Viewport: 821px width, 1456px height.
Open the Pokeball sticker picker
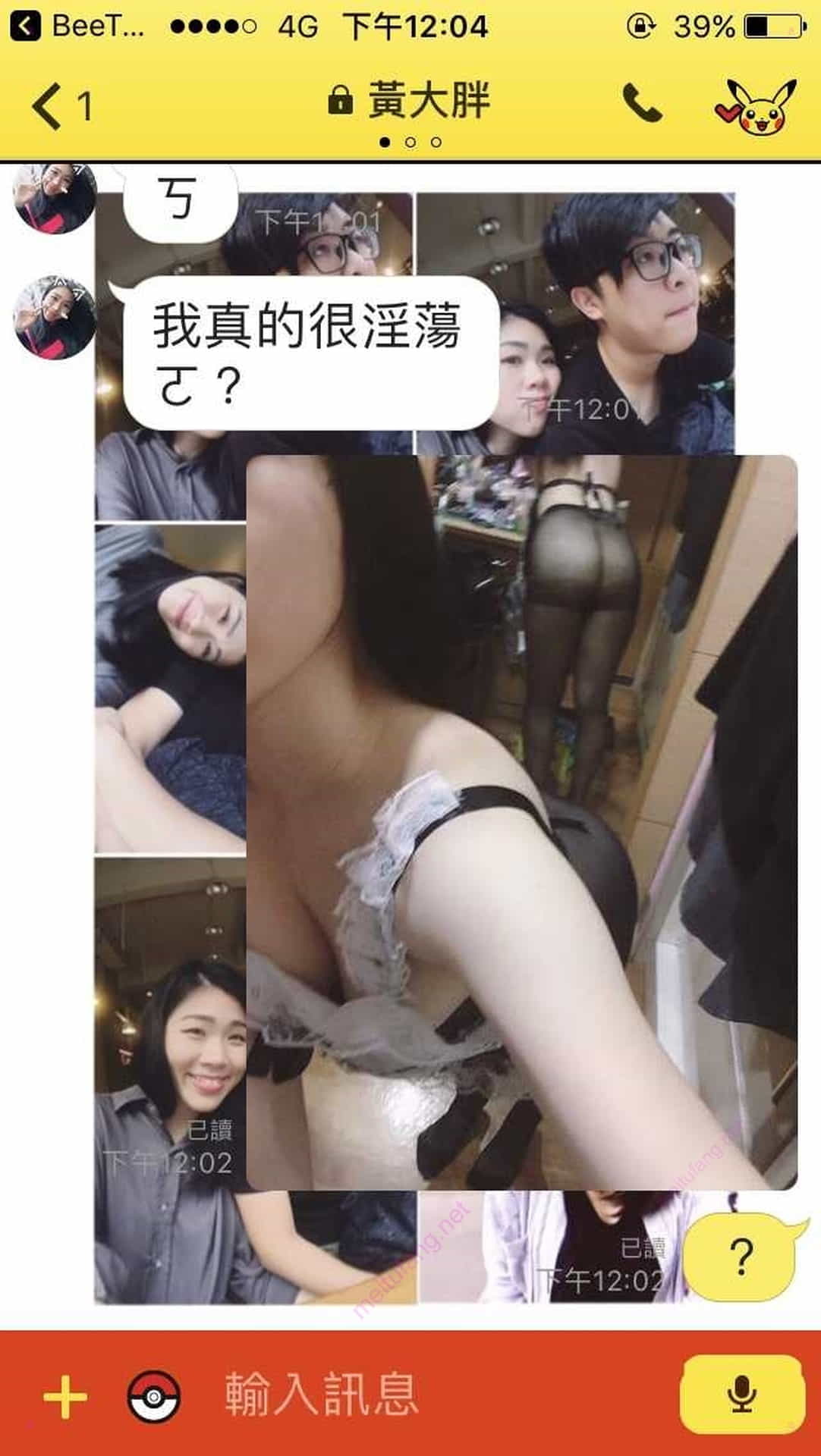click(x=154, y=1396)
